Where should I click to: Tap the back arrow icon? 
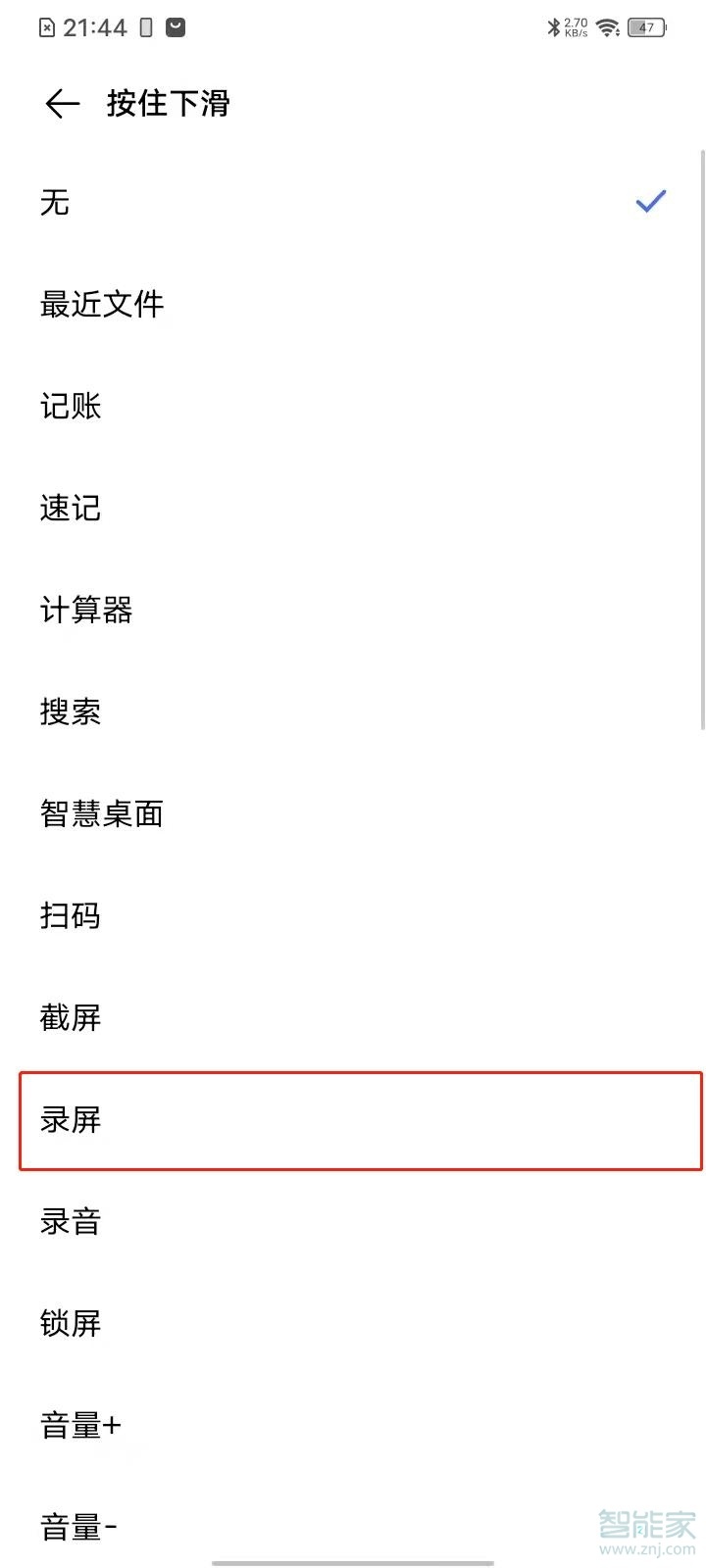61,103
